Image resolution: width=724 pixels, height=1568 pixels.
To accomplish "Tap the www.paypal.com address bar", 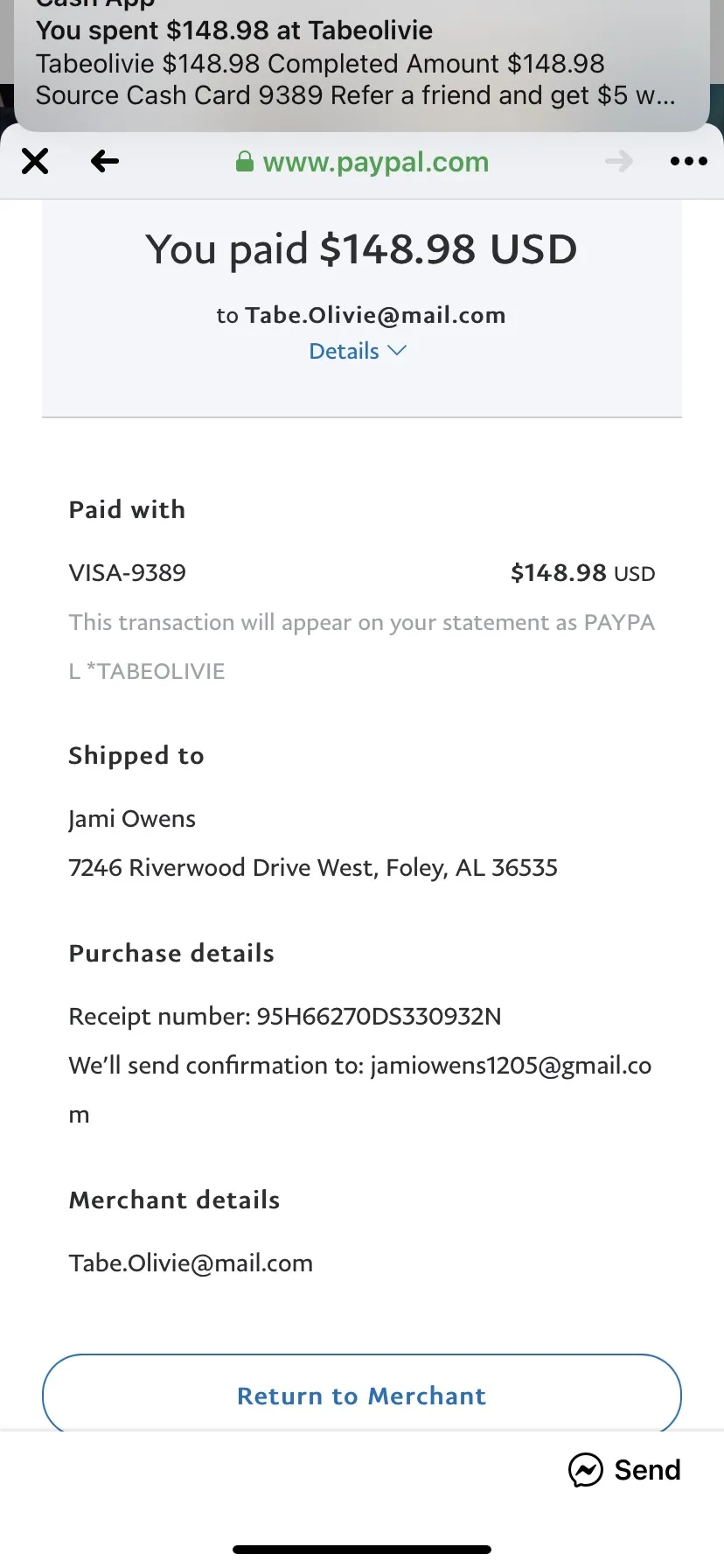I will (x=362, y=162).
